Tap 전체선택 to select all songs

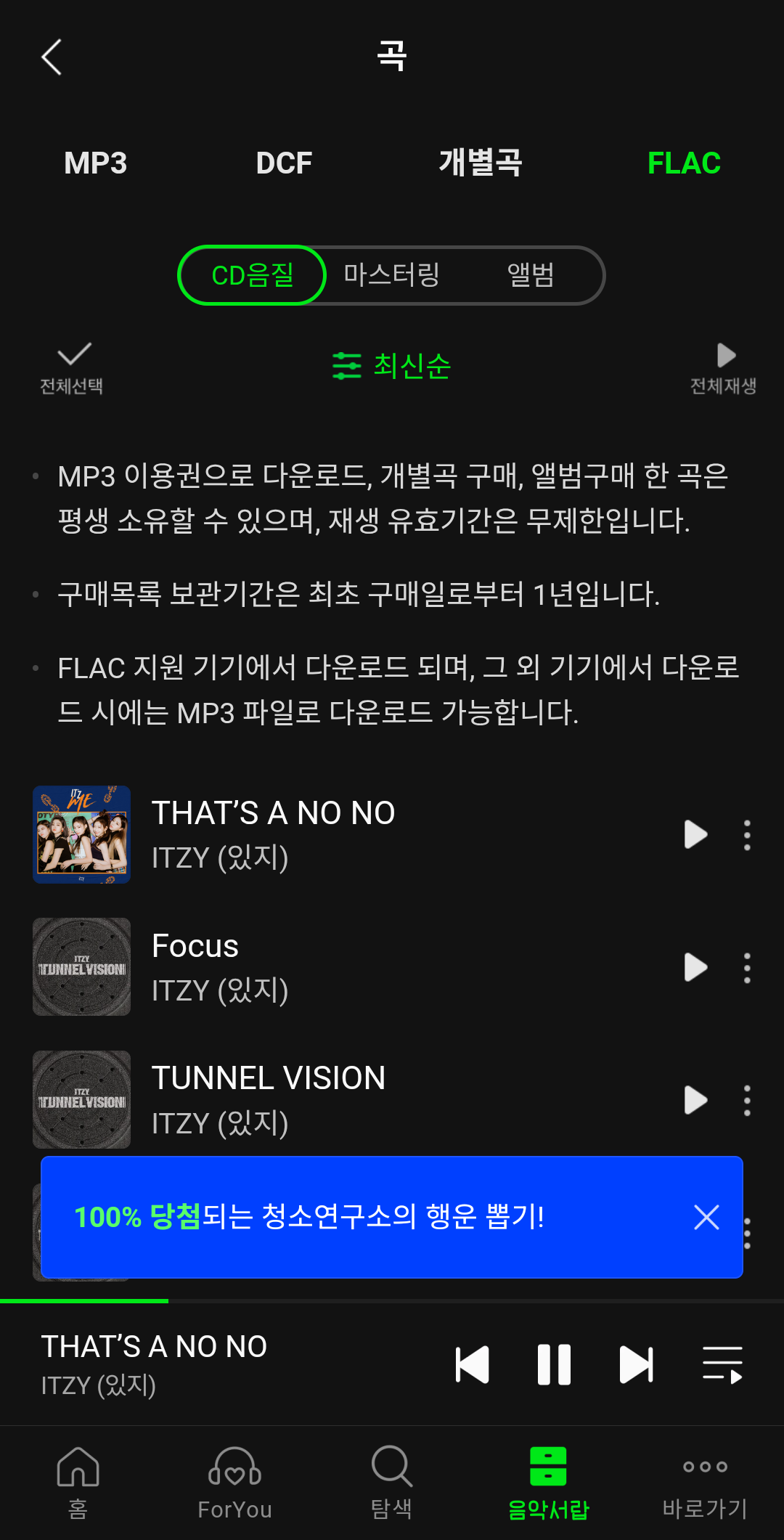click(72, 368)
